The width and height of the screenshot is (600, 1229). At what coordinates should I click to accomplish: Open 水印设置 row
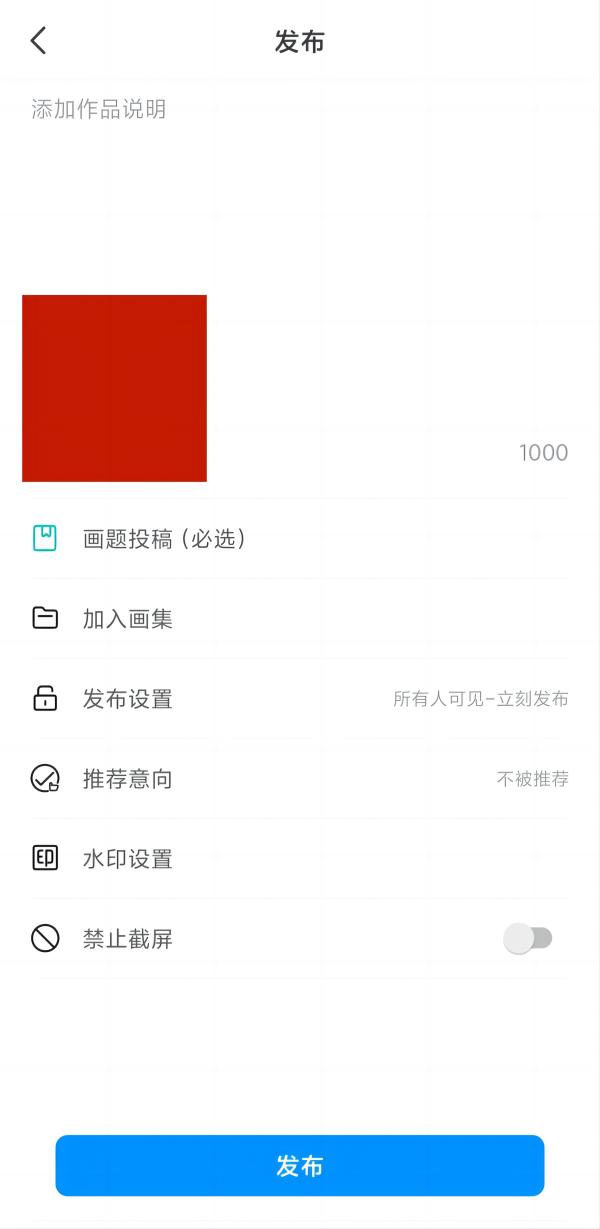tap(300, 859)
